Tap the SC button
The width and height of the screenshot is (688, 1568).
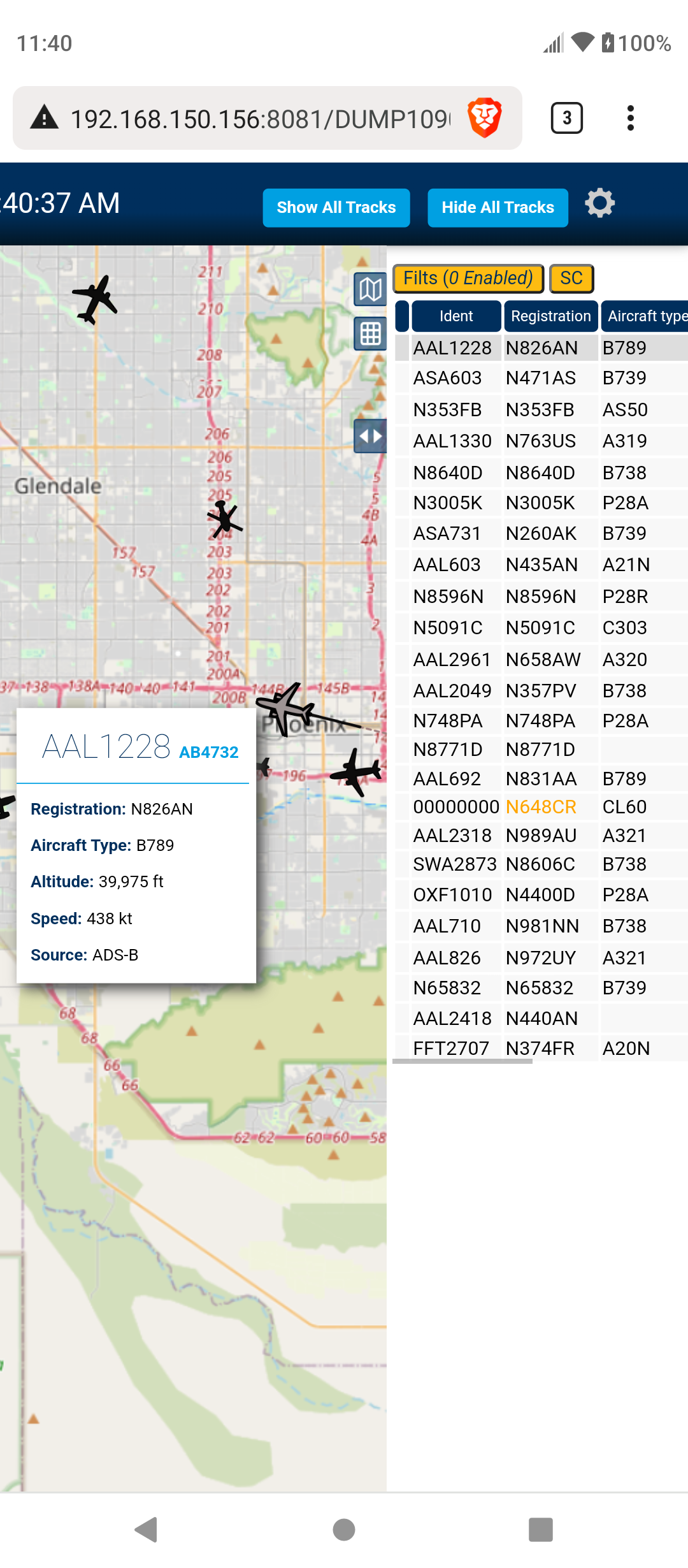point(571,279)
